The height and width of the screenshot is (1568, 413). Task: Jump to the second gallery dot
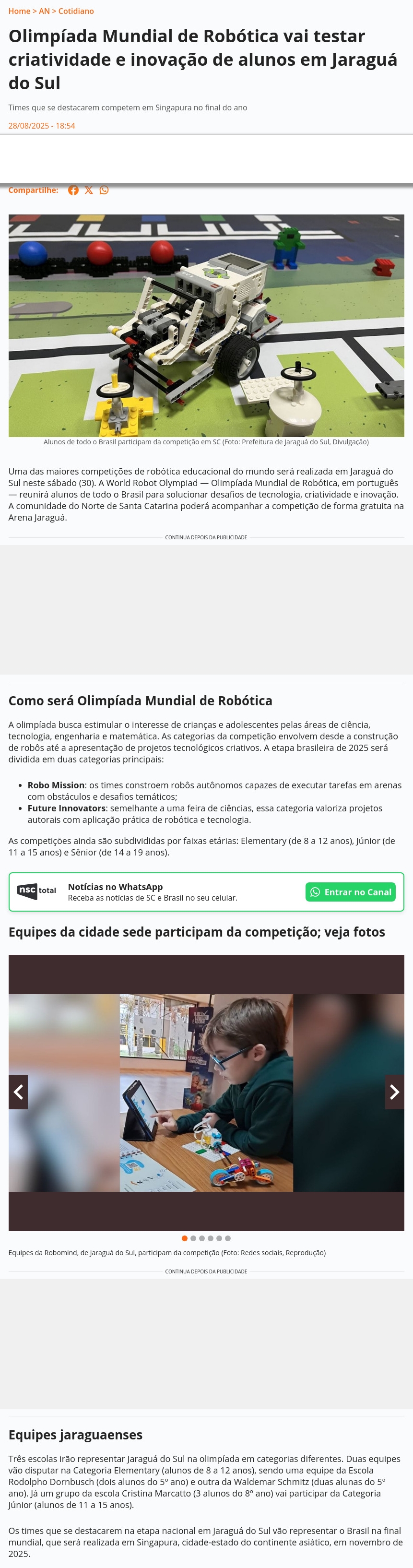(x=193, y=1238)
